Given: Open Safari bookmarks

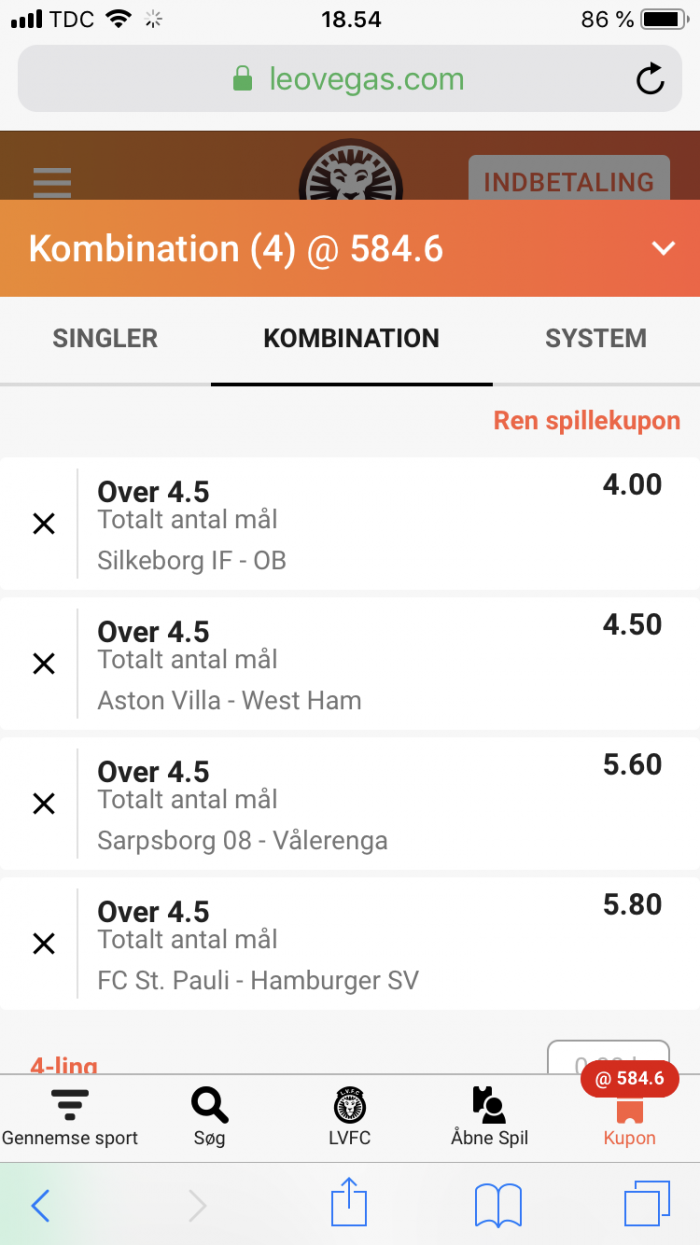Looking at the screenshot, I should point(498,1206).
